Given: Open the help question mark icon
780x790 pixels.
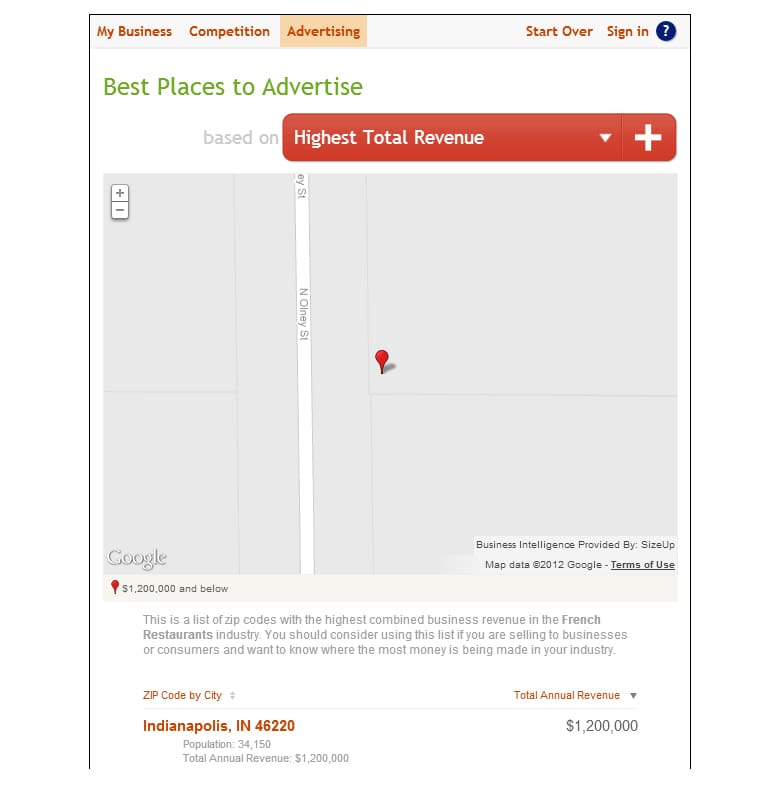Looking at the screenshot, I should click(666, 31).
